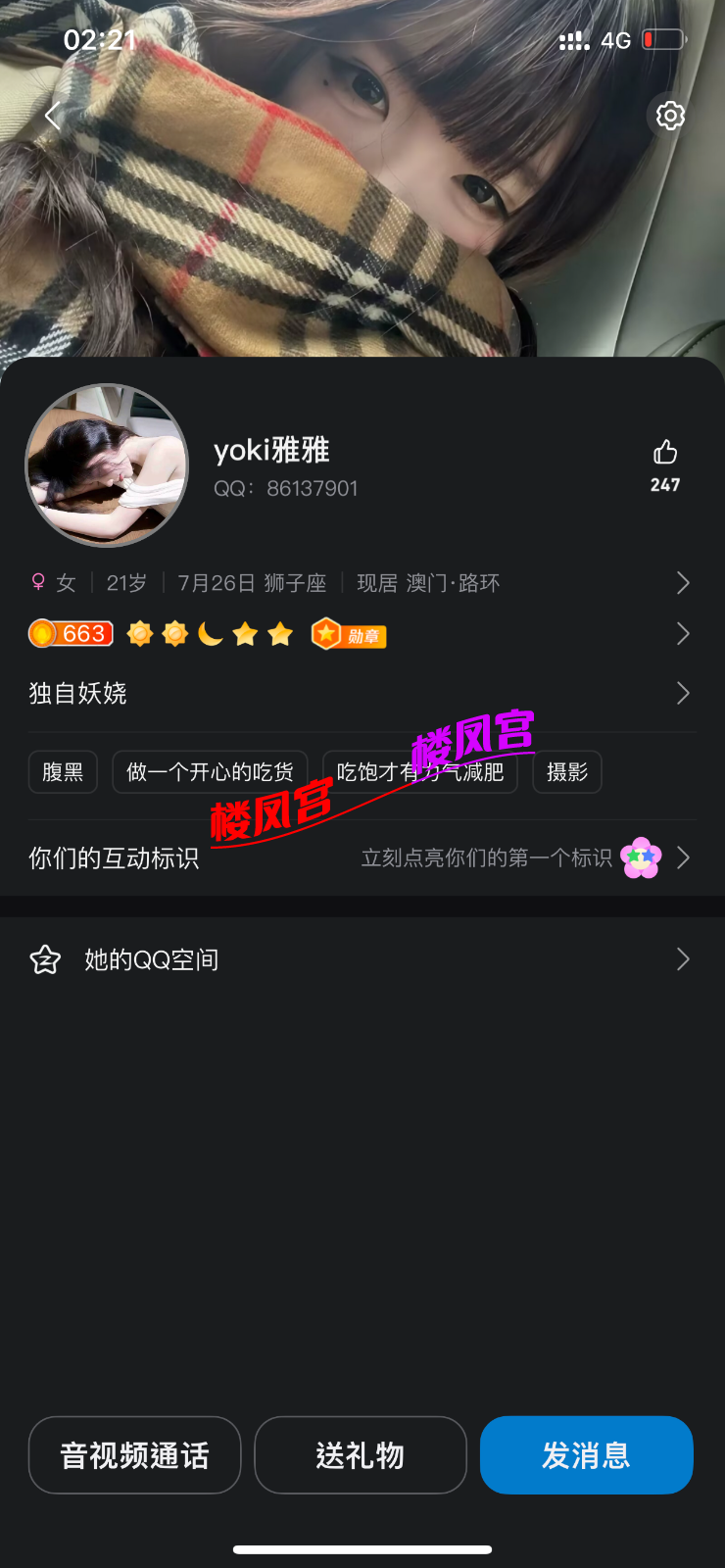Open 你们的互动标识 row
The height and width of the screenshot is (1568, 725).
[361, 858]
